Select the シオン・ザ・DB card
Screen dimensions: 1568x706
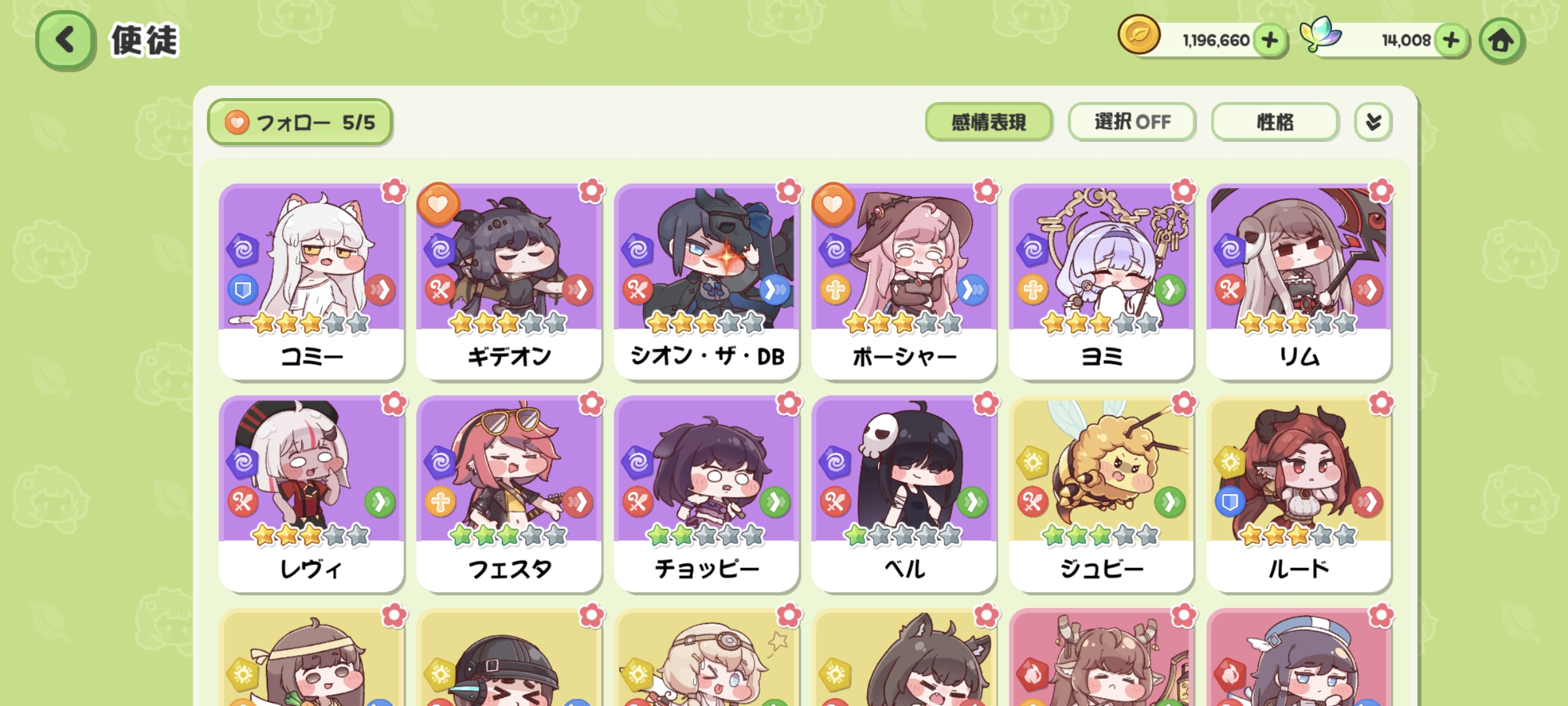(x=706, y=281)
